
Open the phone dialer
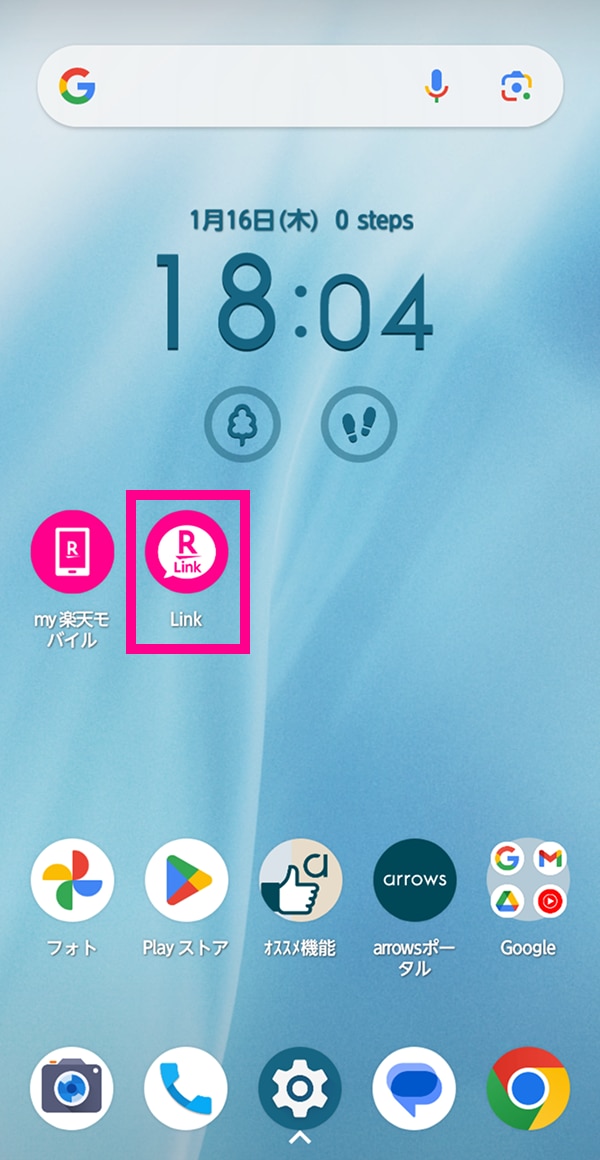[186, 1088]
